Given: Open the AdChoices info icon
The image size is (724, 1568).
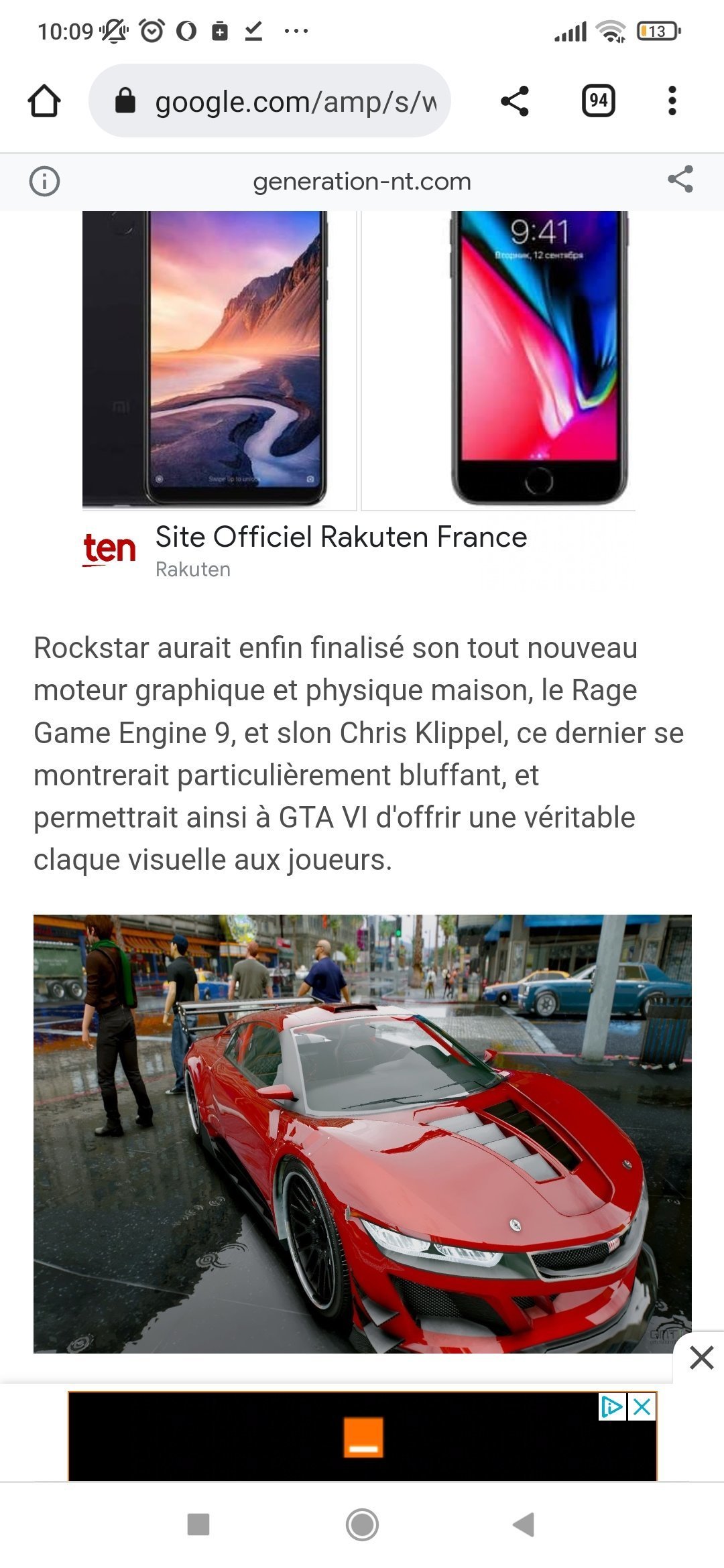Looking at the screenshot, I should tap(612, 1407).
